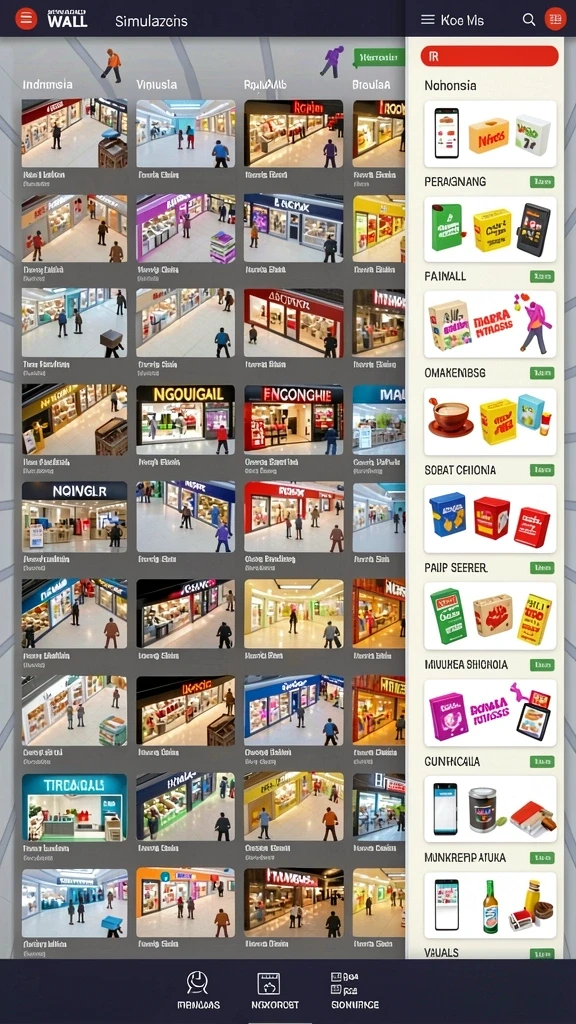Open the TIRCOGALS store tile

tap(74, 807)
